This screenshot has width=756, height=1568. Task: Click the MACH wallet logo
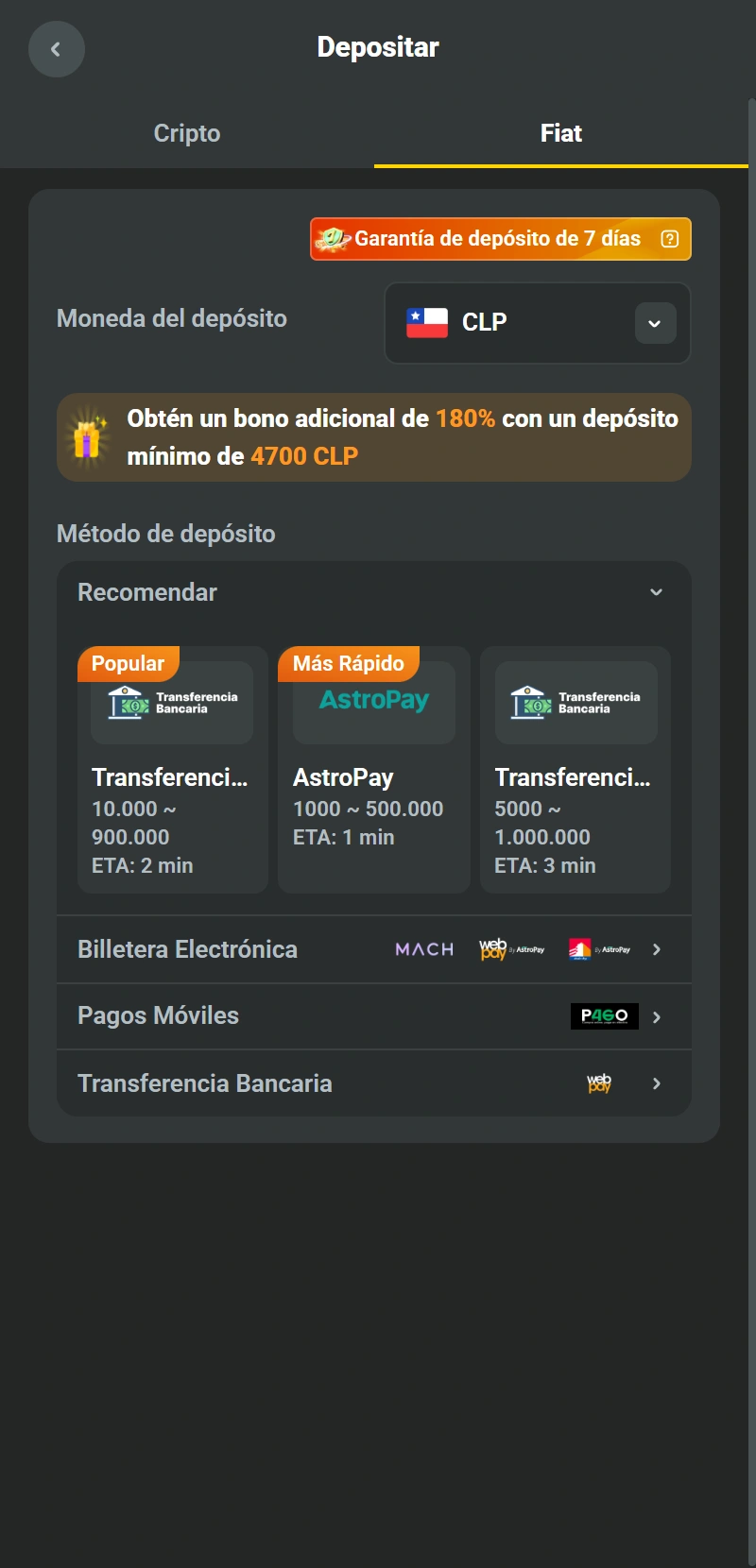pyautogui.click(x=423, y=948)
